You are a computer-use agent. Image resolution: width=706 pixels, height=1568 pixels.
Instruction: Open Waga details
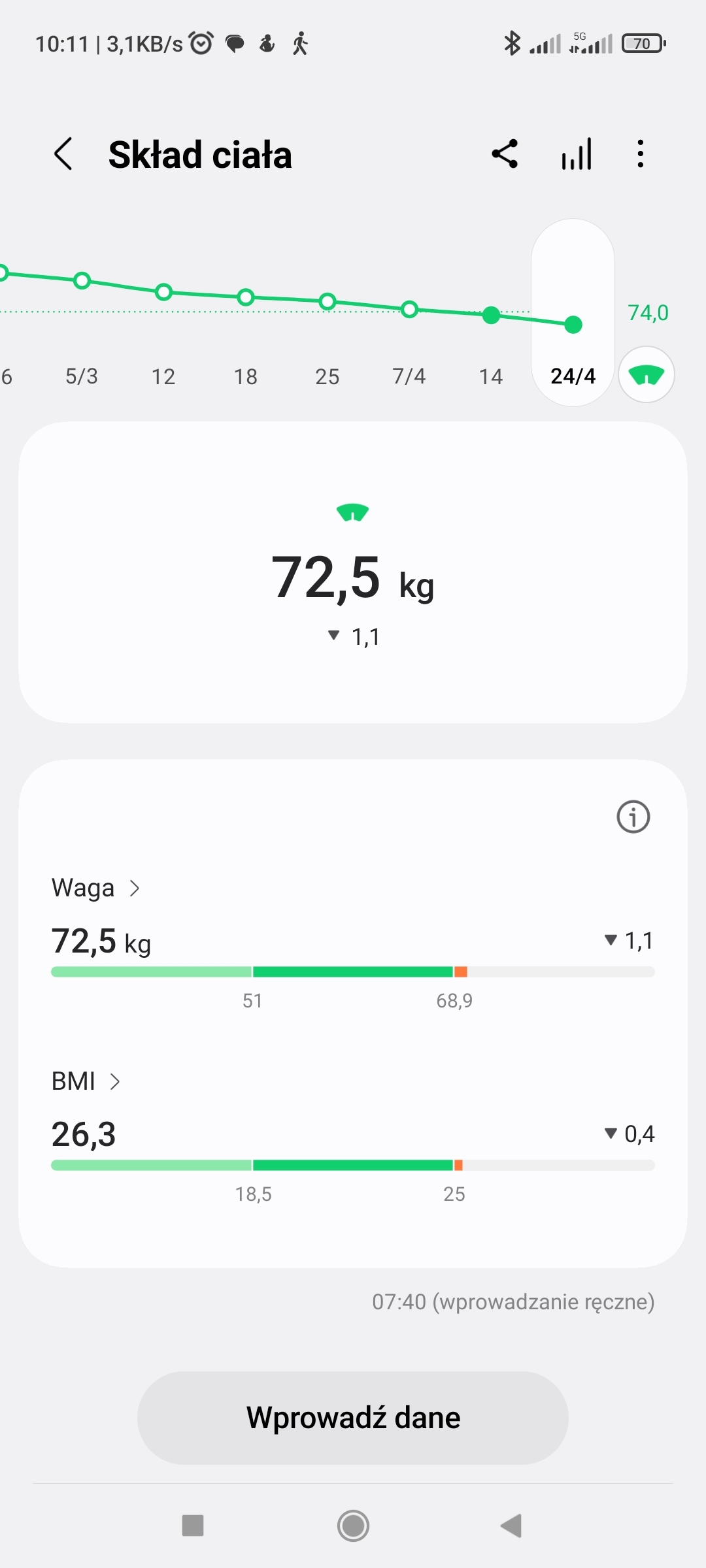[96, 889]
